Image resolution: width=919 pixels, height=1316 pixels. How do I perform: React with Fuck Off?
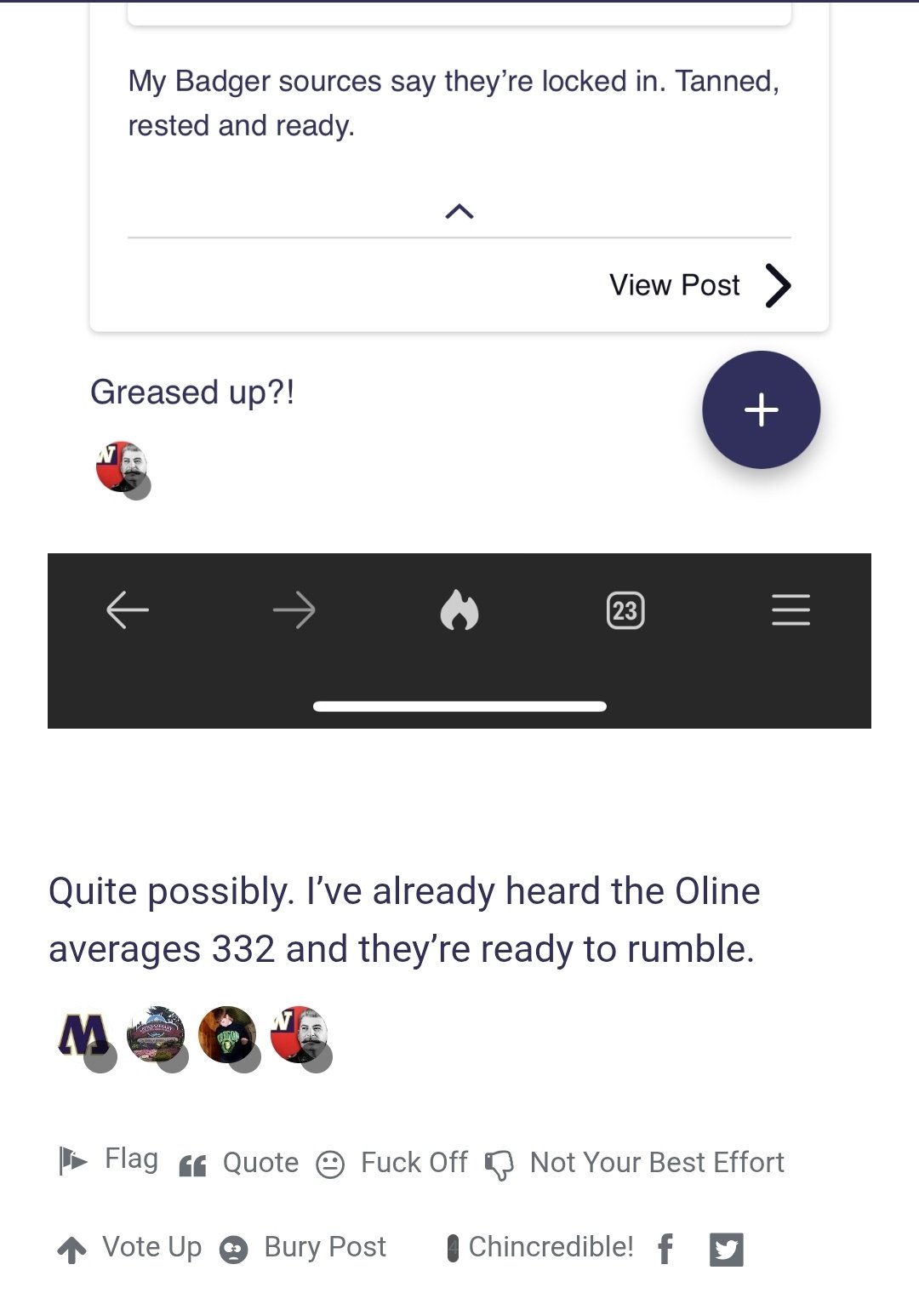pos(392,1163)
